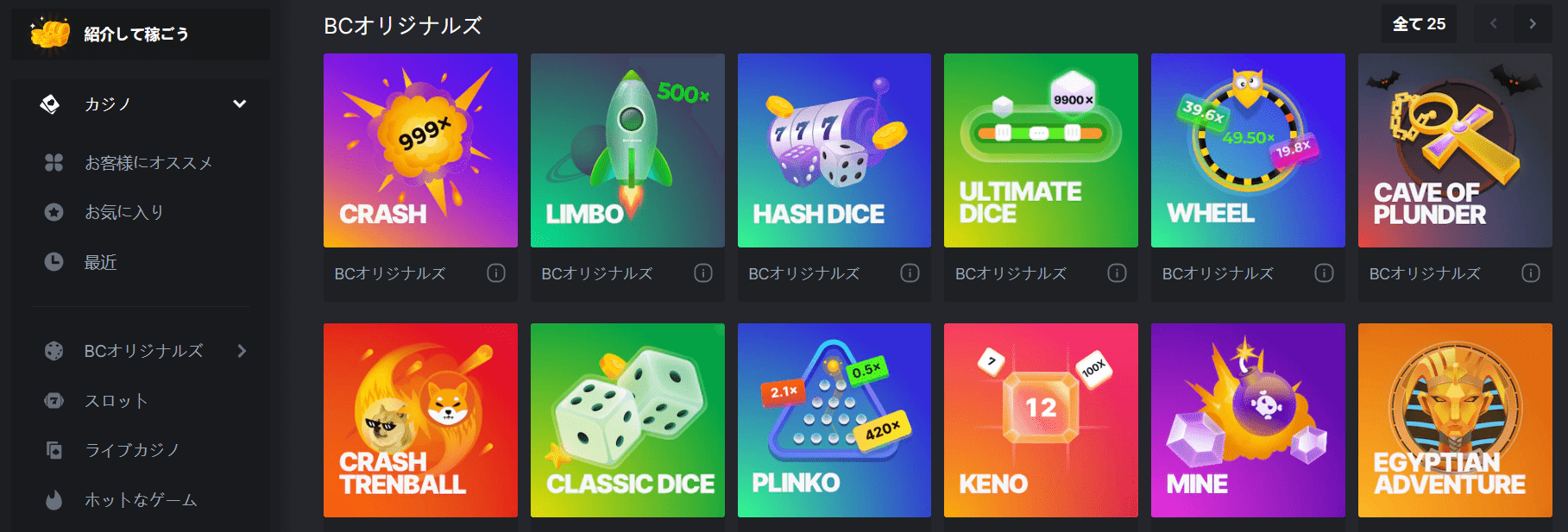Open ホットなゲーム section

(140, 500)
